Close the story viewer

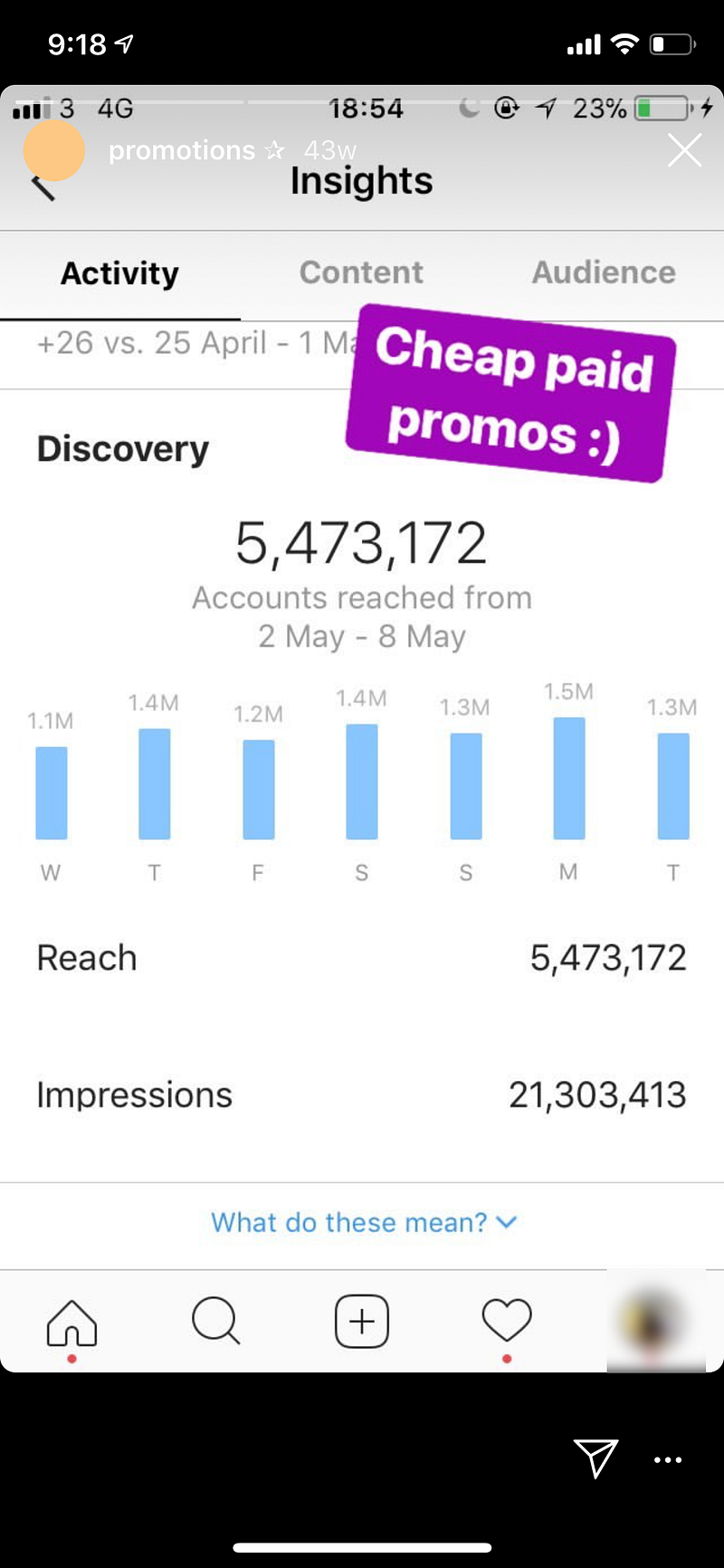684,150
